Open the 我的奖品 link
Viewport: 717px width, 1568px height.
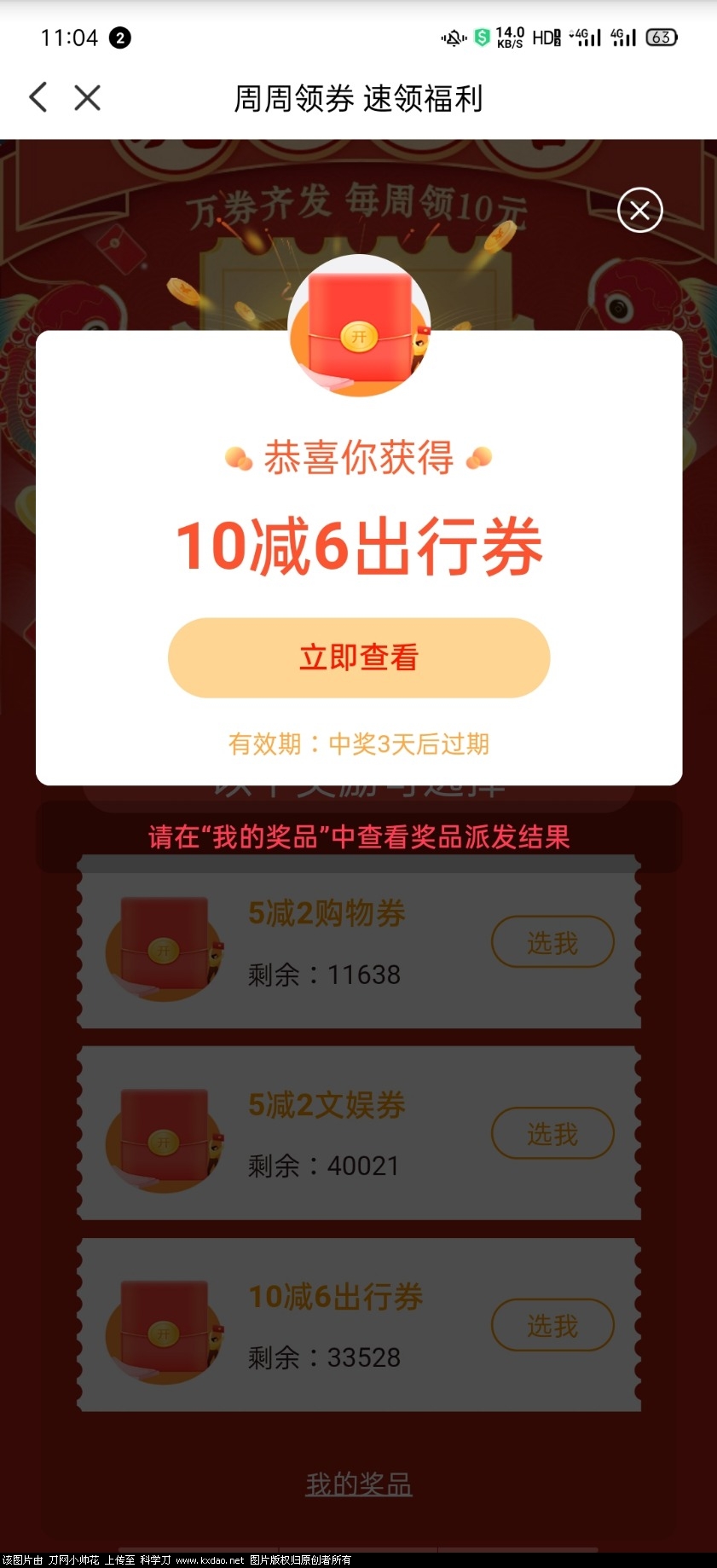(359, 1484)
